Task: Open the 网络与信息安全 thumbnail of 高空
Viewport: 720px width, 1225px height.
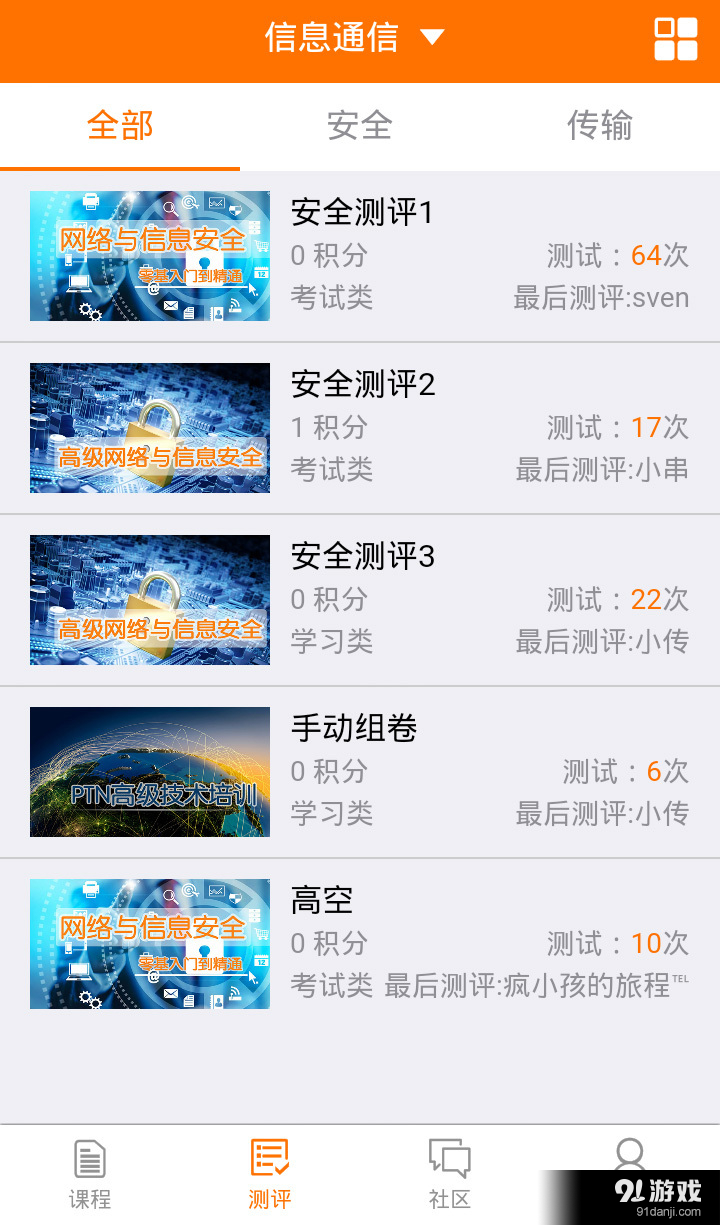Action: click(149, 944)
